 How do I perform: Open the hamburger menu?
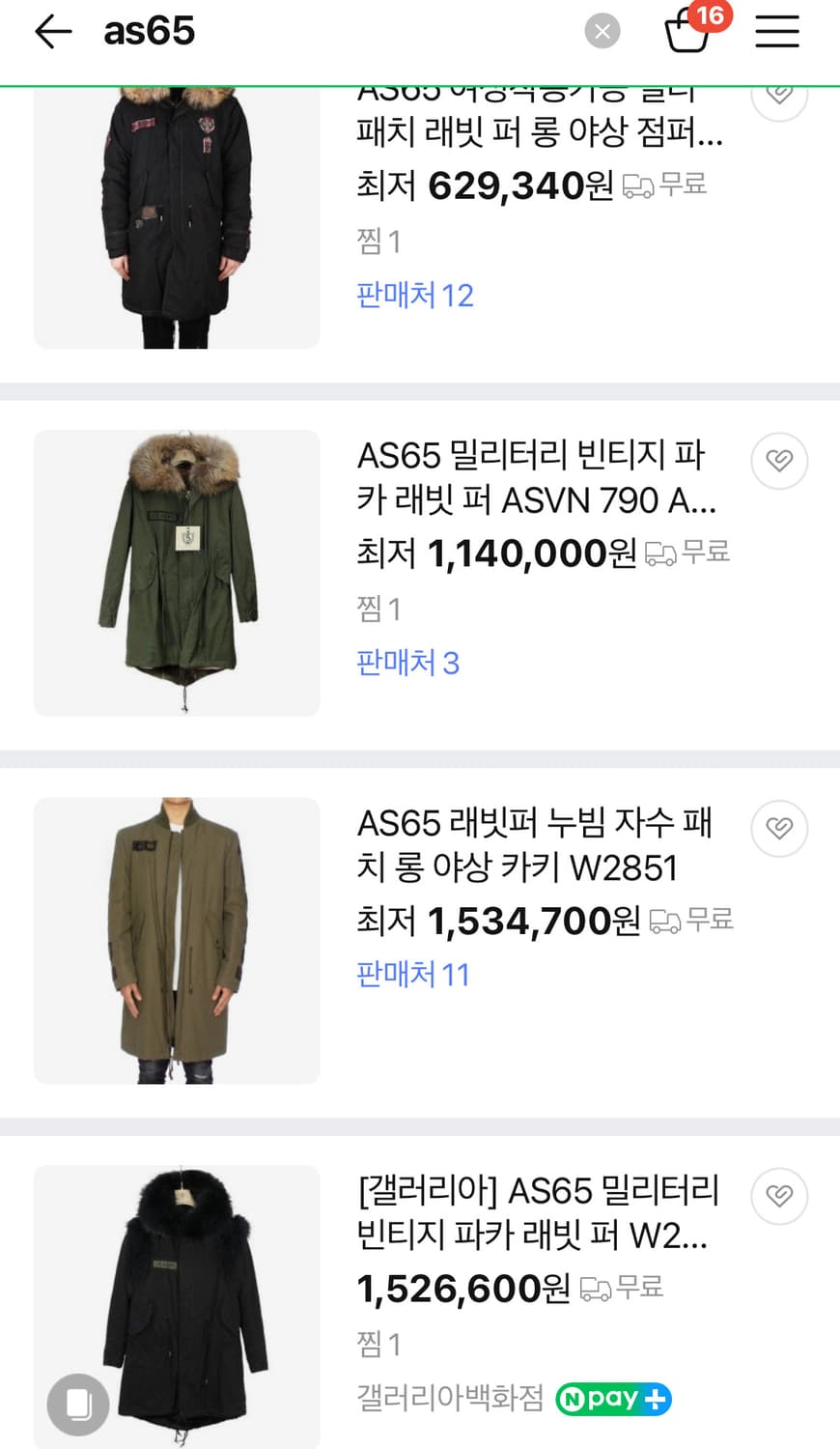coord(777,30)
